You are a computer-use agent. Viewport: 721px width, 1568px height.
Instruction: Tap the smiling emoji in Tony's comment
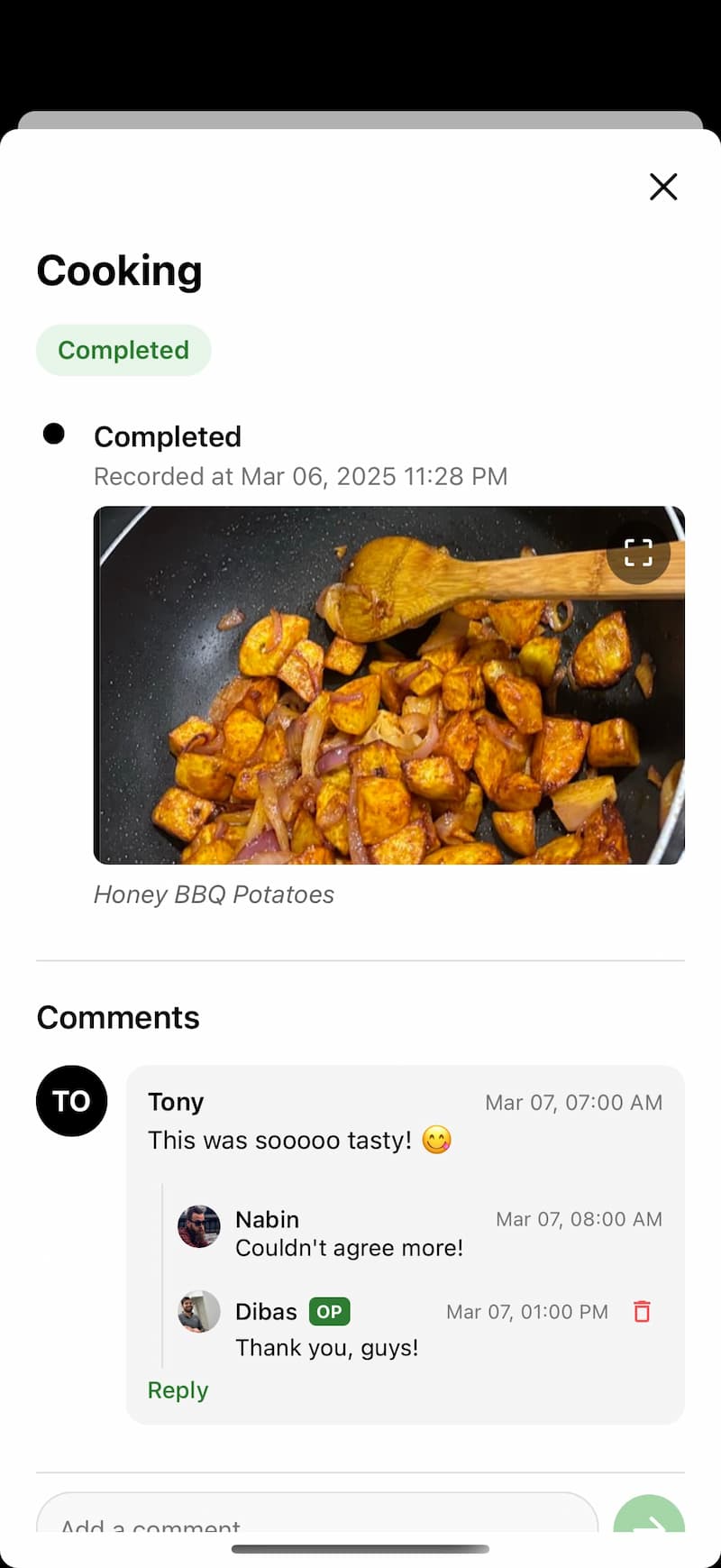(436, 1140)
